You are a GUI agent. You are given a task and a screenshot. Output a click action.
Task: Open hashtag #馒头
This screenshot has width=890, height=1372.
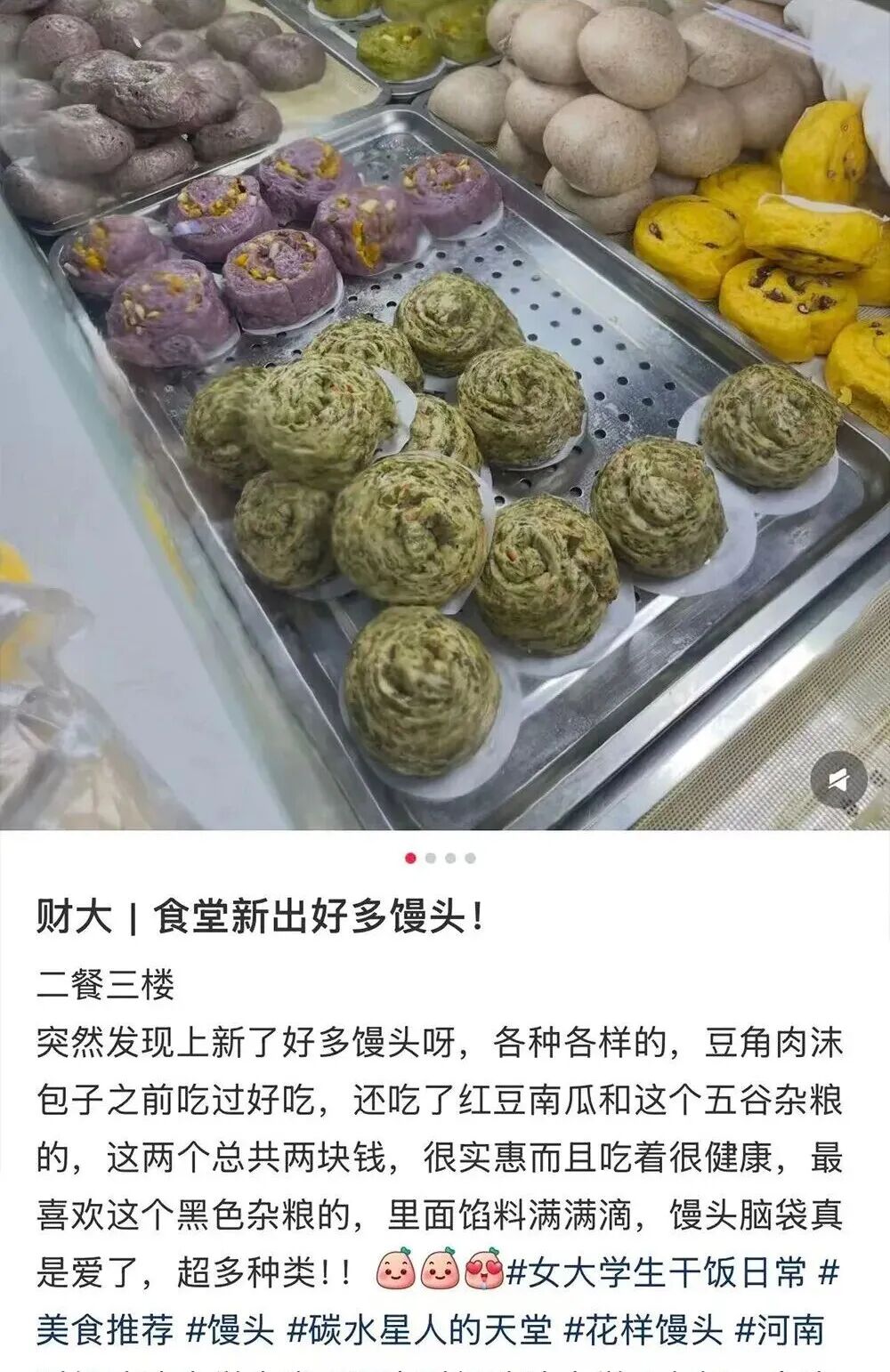[x=231, y=1330]
